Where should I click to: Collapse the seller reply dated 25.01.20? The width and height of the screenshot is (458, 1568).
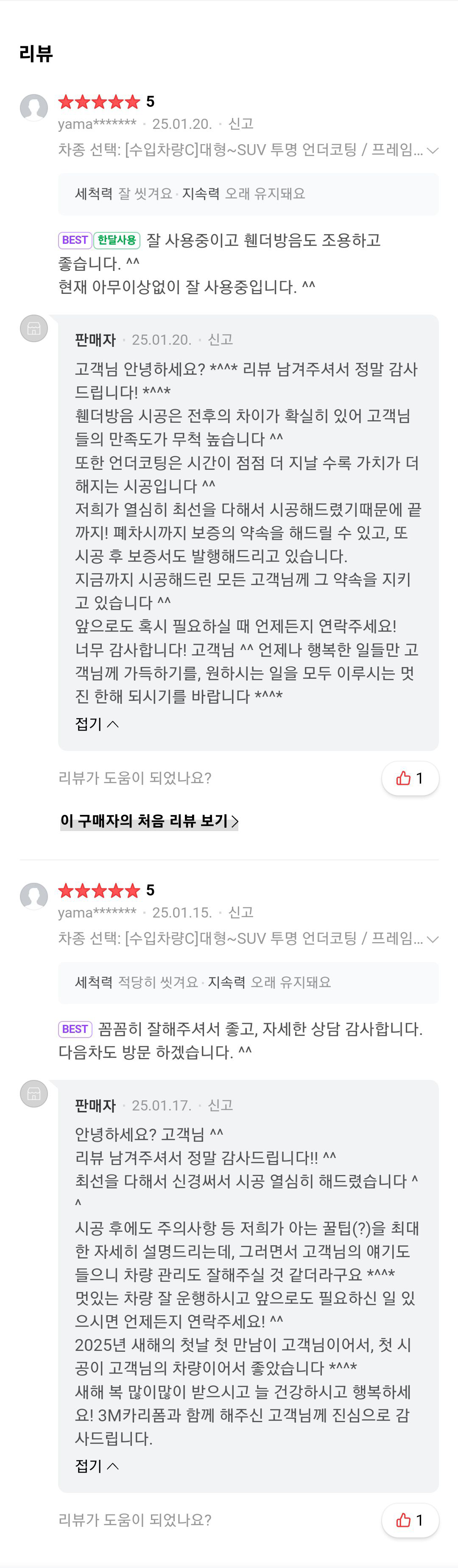pos(96,724)
